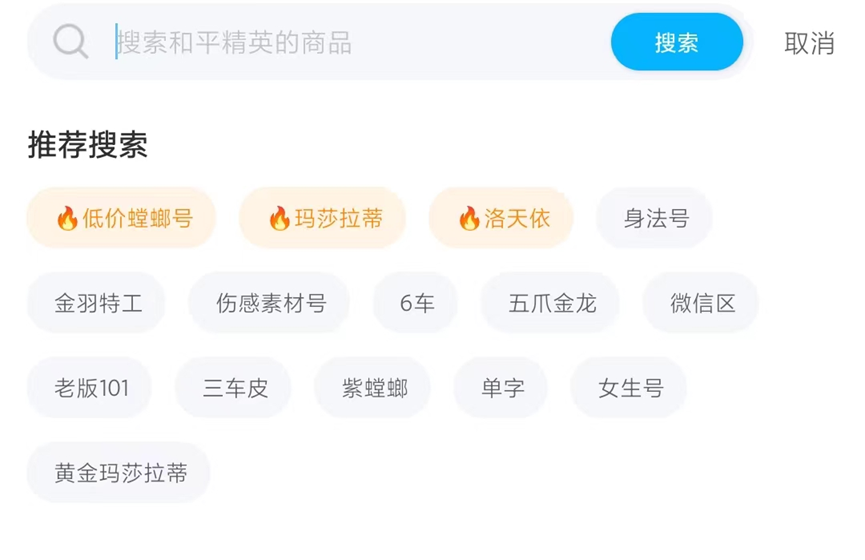
Task: Choose the 洛天依 hot chip
Action: [501, 218]
